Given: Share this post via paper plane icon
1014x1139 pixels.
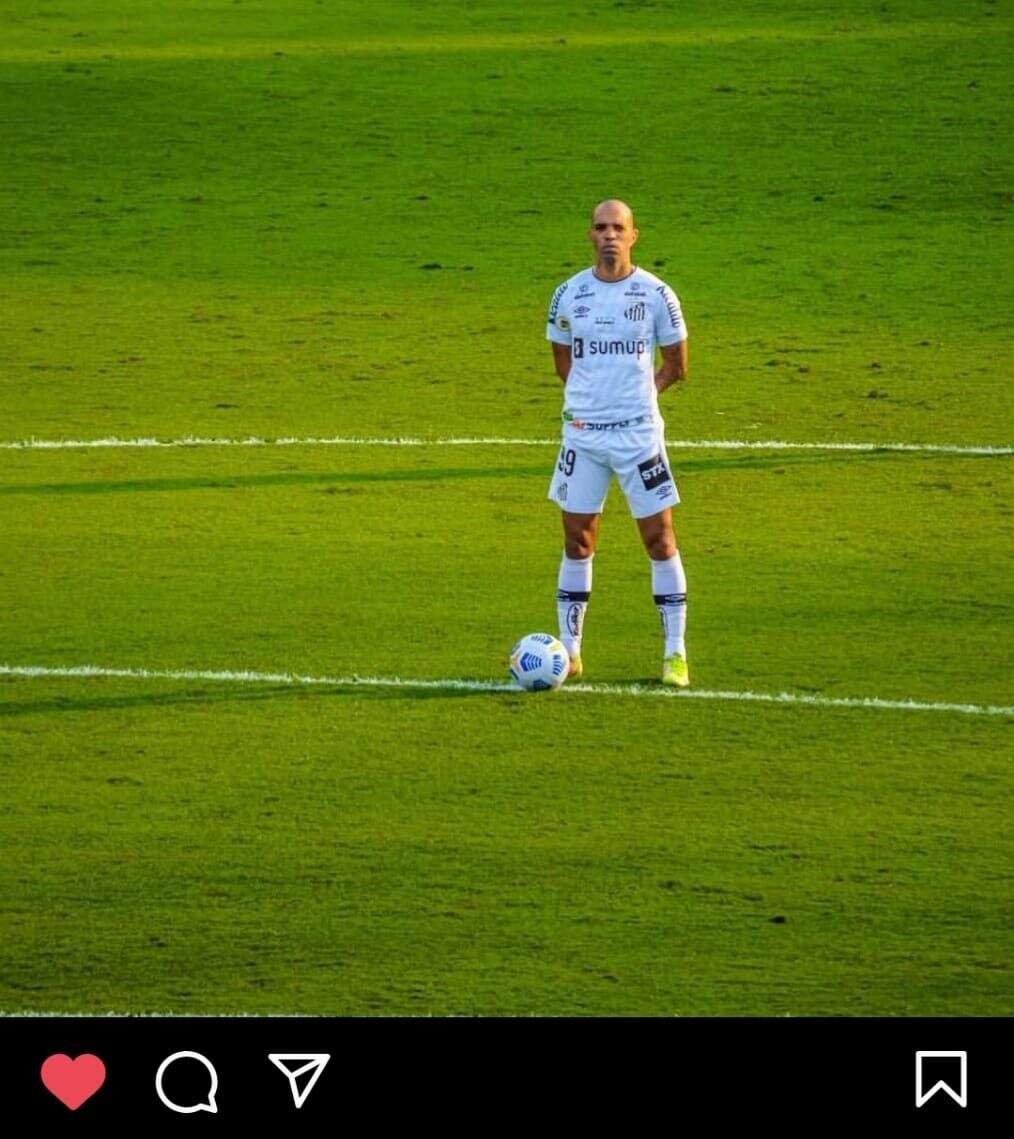Looking at the screenshot, I should [x=298, y=1078].
